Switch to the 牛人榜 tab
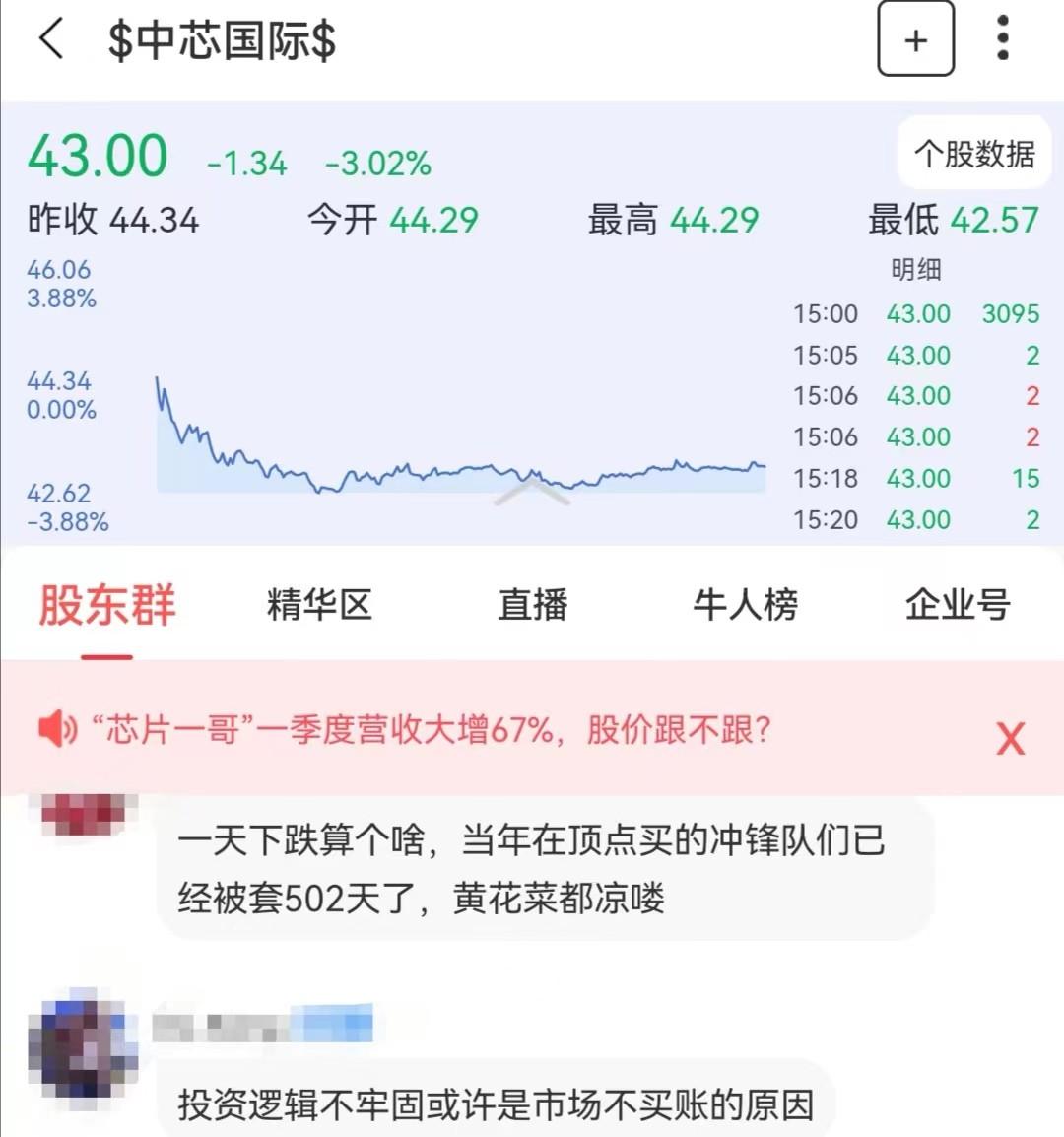 [x=745, y=604]
